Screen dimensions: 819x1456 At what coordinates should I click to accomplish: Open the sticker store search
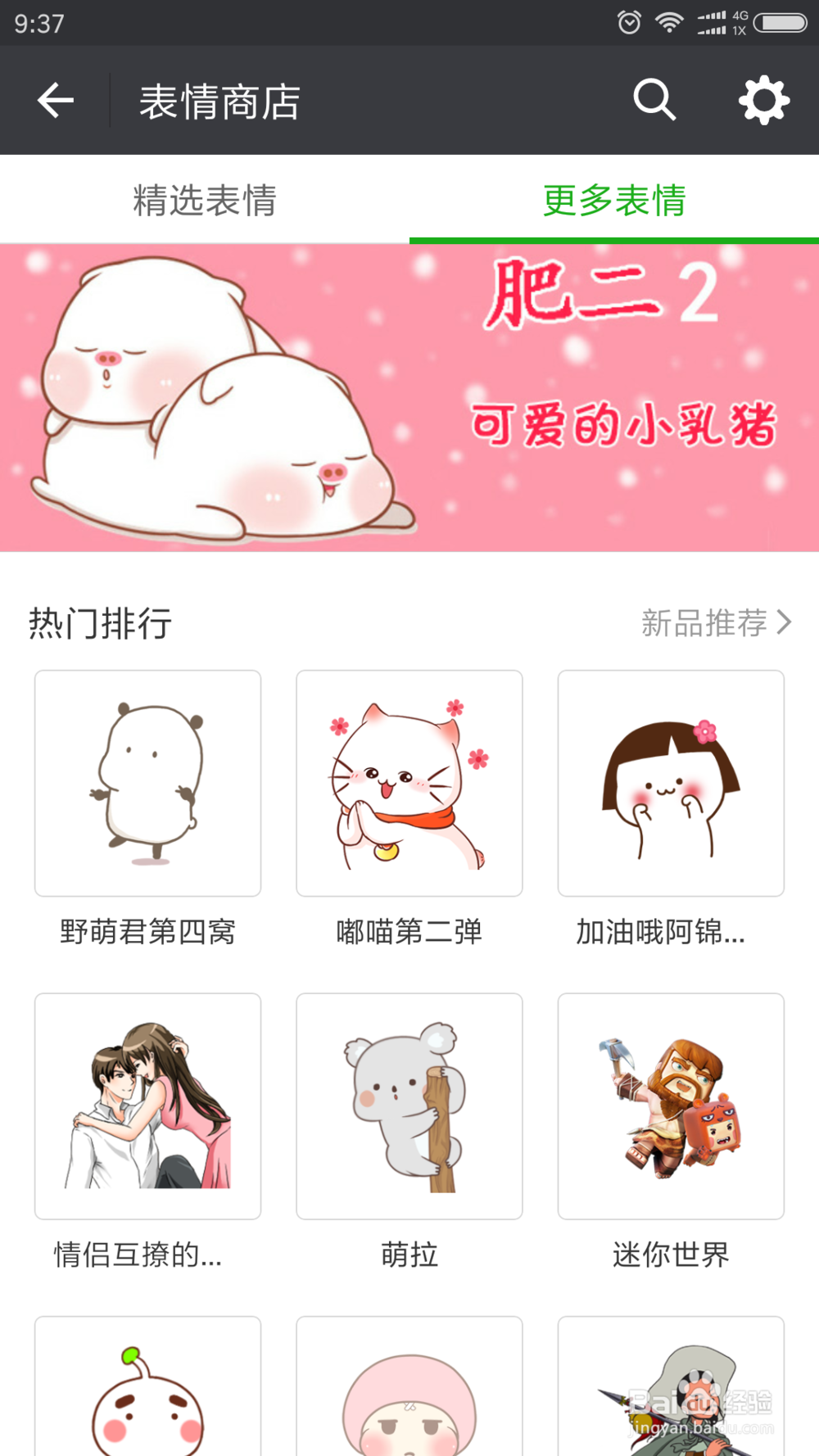tap(653, 100)
